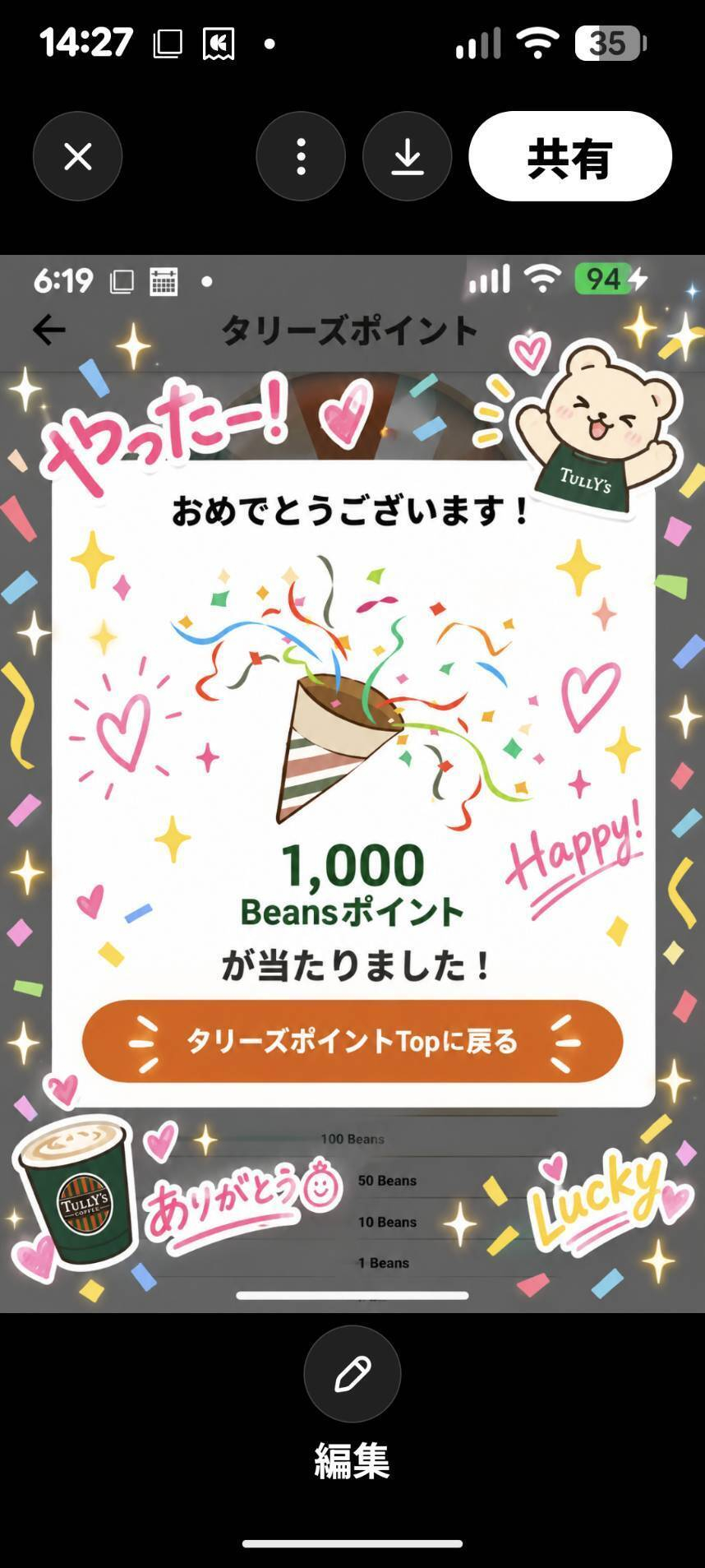The width and height of the screenshot is (705, 1568).
Task: Open the three-dot overflow menu
Action: click(x=301, y=156)
